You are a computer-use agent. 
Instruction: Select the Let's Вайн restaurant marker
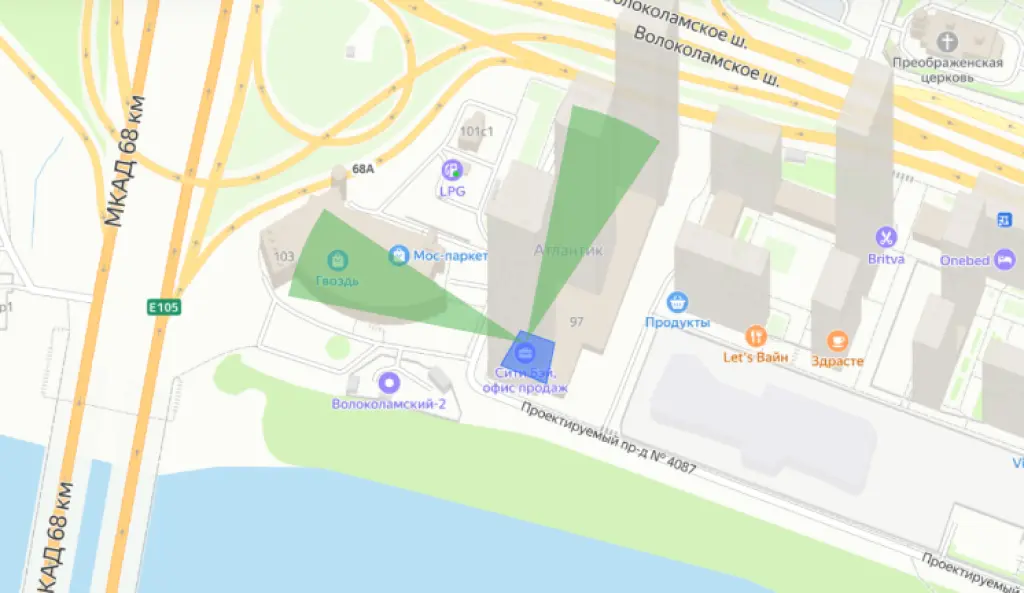[756, 335]
